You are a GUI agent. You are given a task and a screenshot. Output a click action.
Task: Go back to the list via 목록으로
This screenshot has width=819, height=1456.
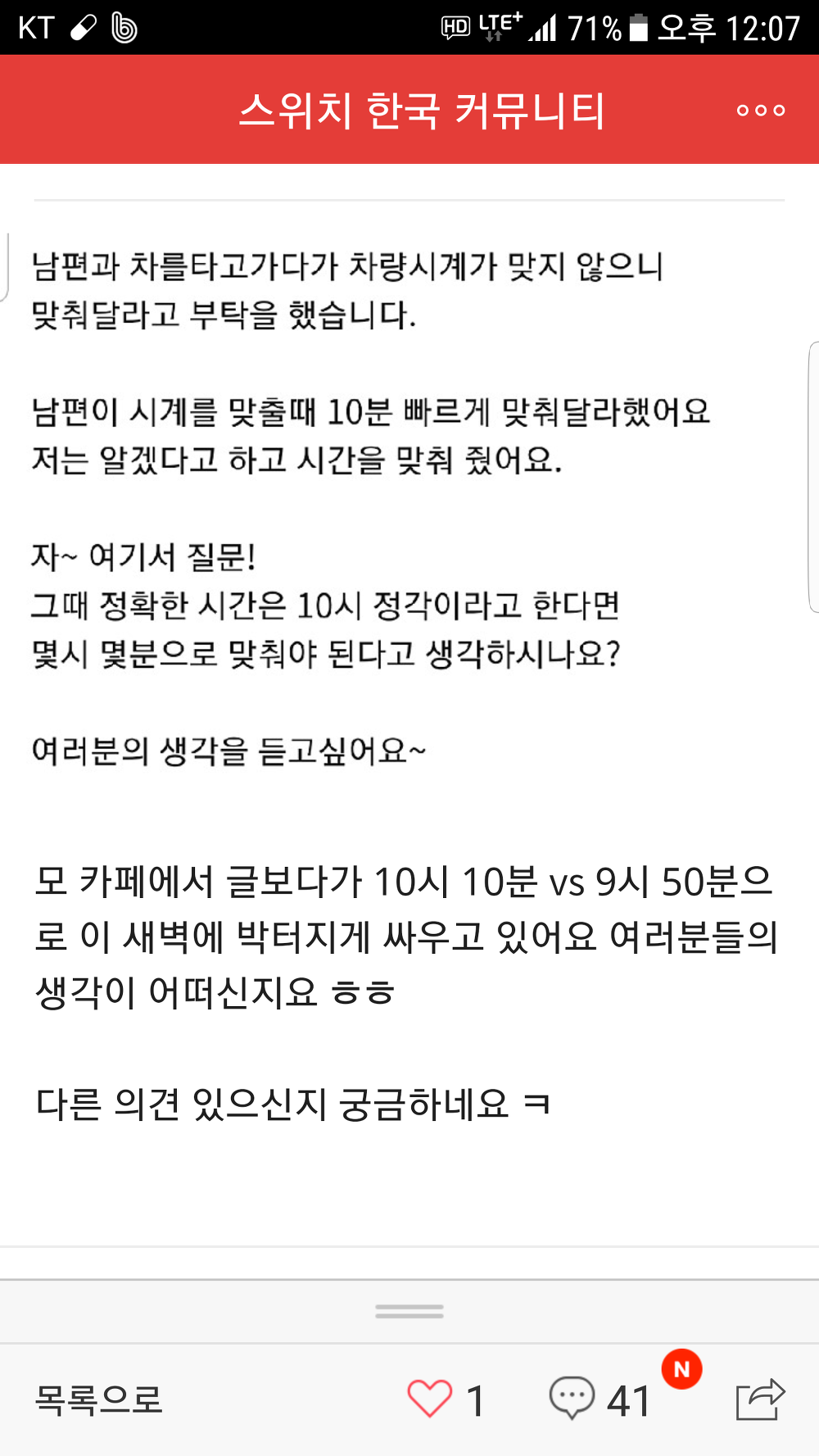[99, 1399]
